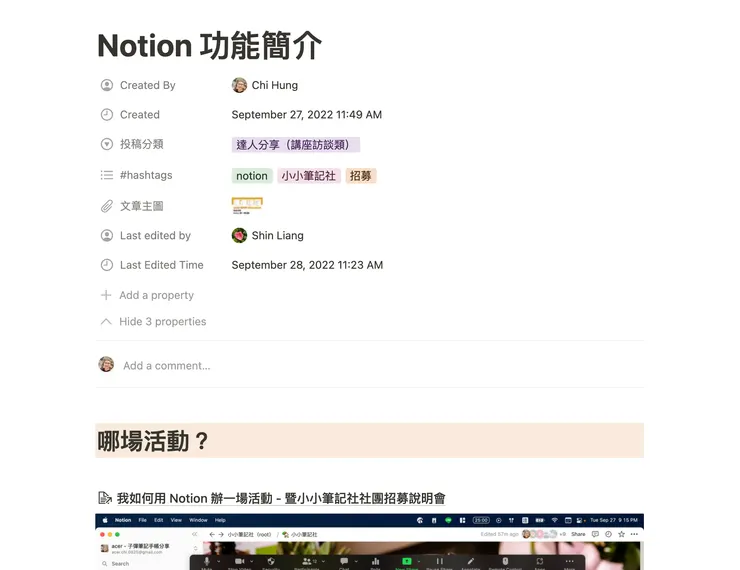Edit the Notion 功能簡介 page title
This screenshot has height=570, width=740.
(209, 46)
